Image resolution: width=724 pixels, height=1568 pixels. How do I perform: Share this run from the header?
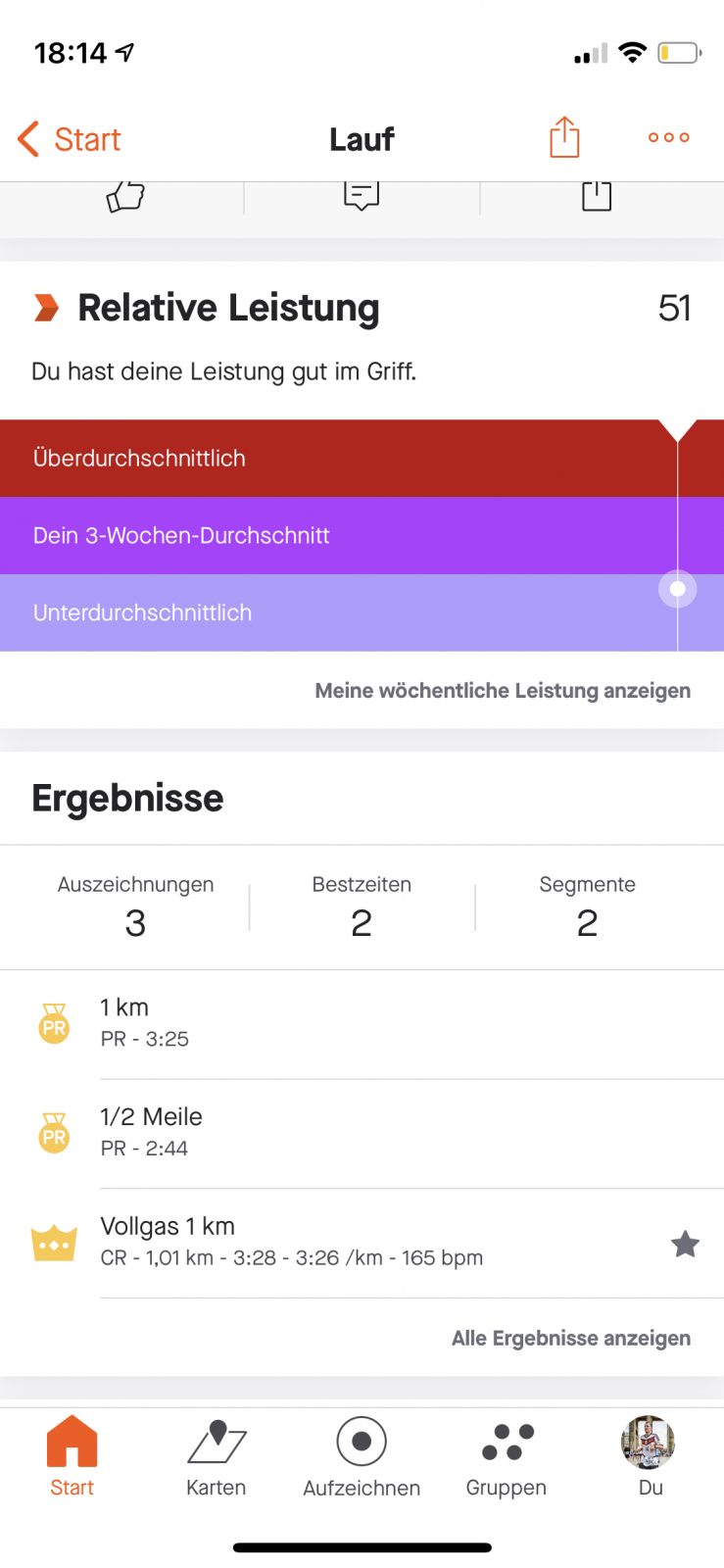point(564,137)
